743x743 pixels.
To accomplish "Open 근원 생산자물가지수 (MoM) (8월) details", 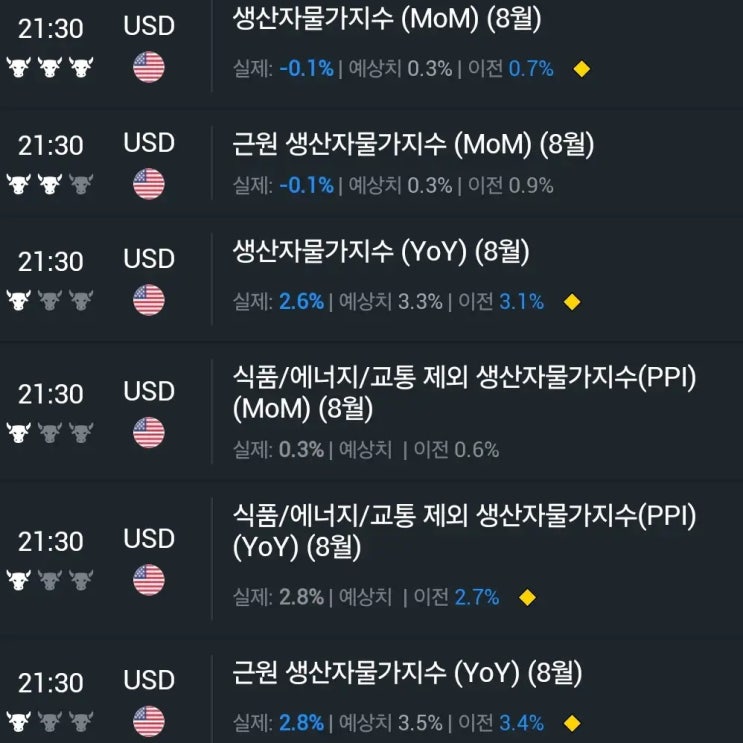I will 372,164.
